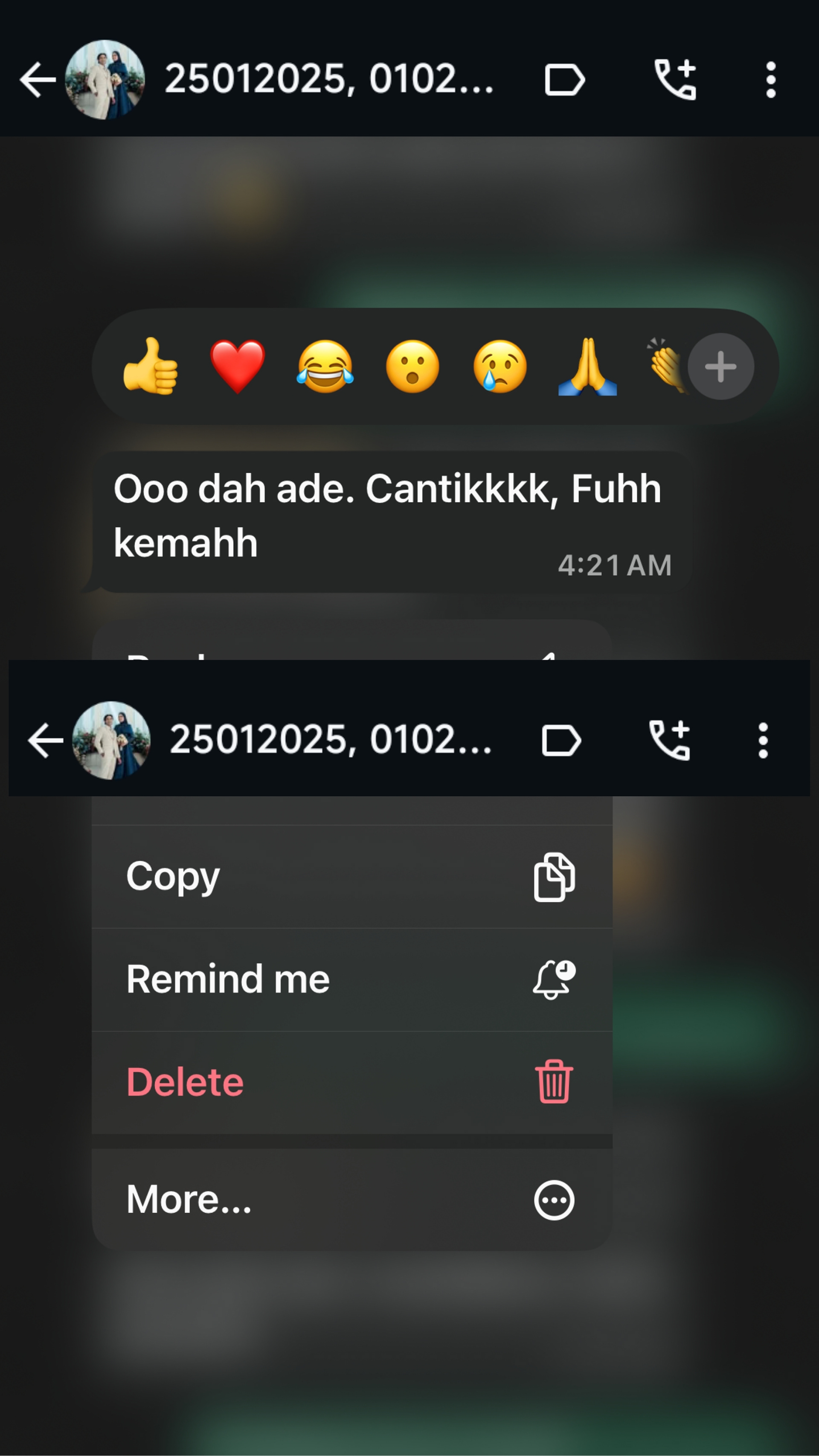
Task: Open more emoji reactions with plus button
Action: [720, 366]
